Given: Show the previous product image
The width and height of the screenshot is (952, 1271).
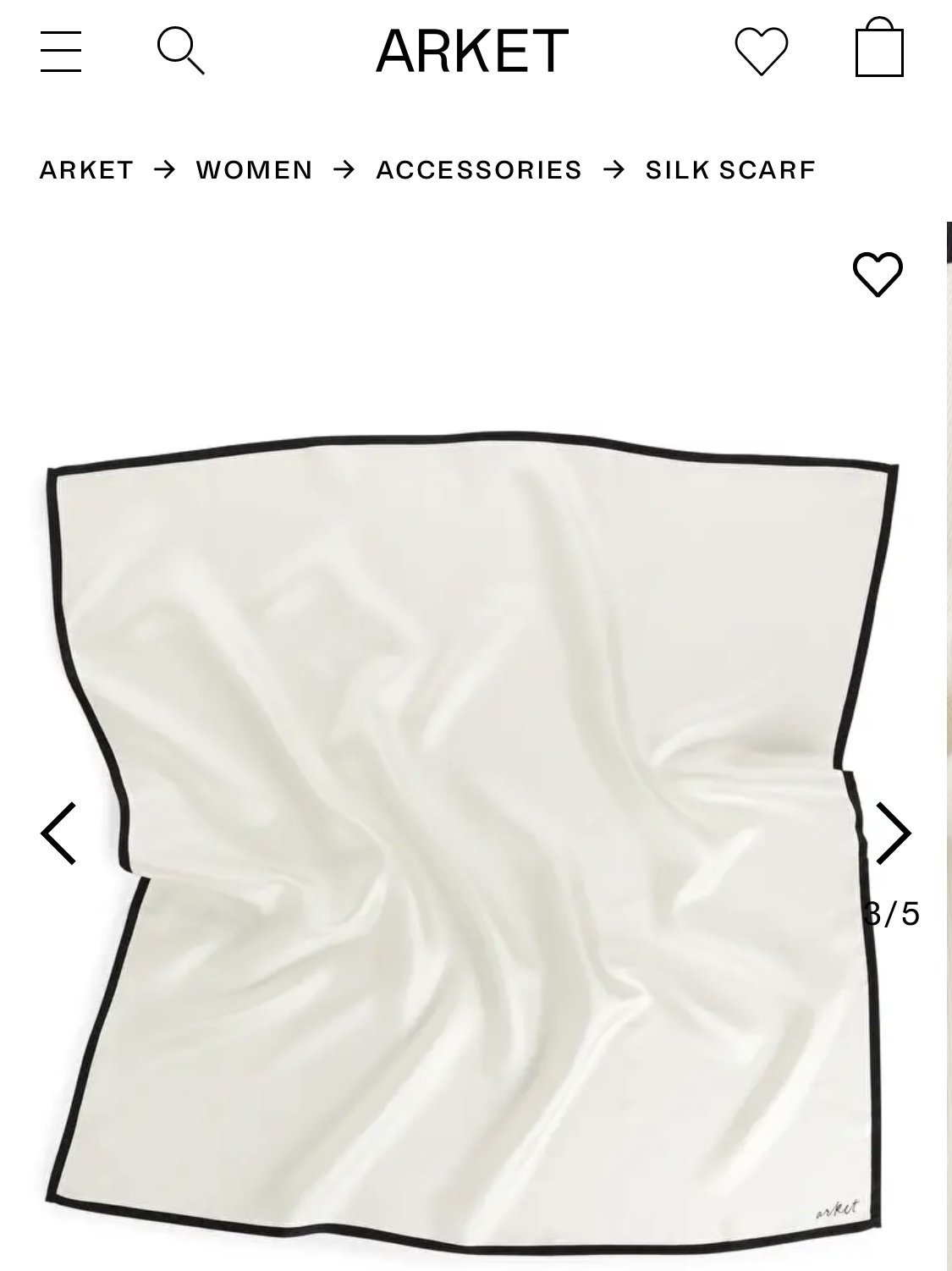Looking at the screenshot, I should [x=58, y=834].
